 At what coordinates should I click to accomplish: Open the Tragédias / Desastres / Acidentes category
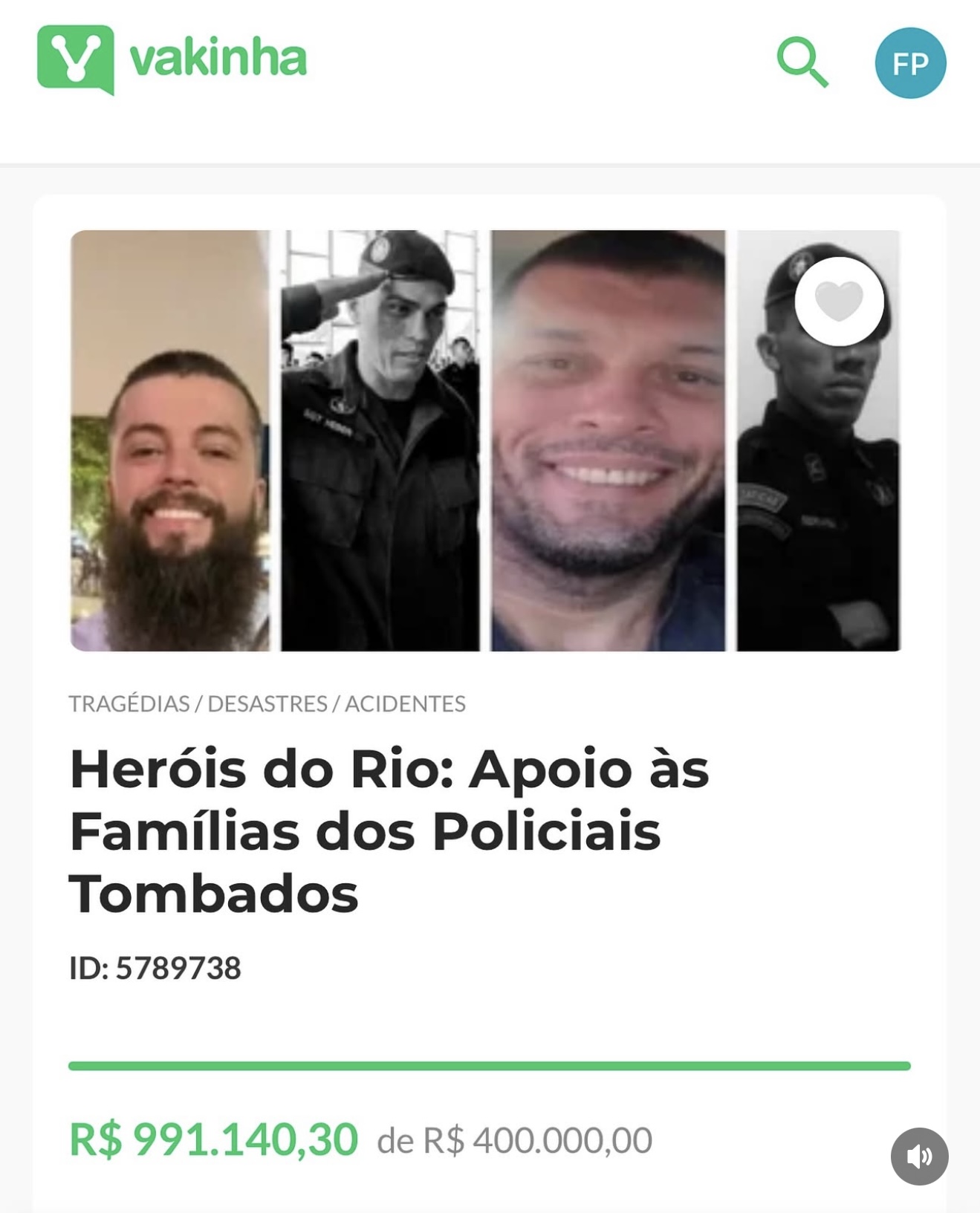267,703
